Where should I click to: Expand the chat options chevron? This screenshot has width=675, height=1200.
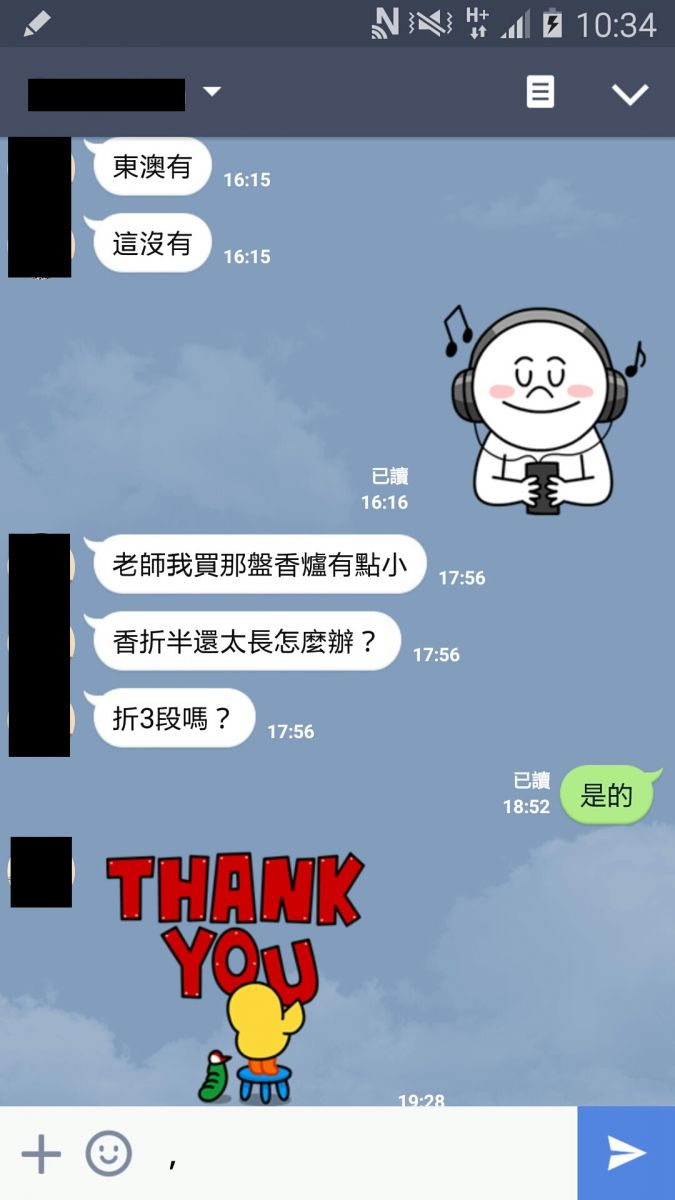[x=630, y=94]
